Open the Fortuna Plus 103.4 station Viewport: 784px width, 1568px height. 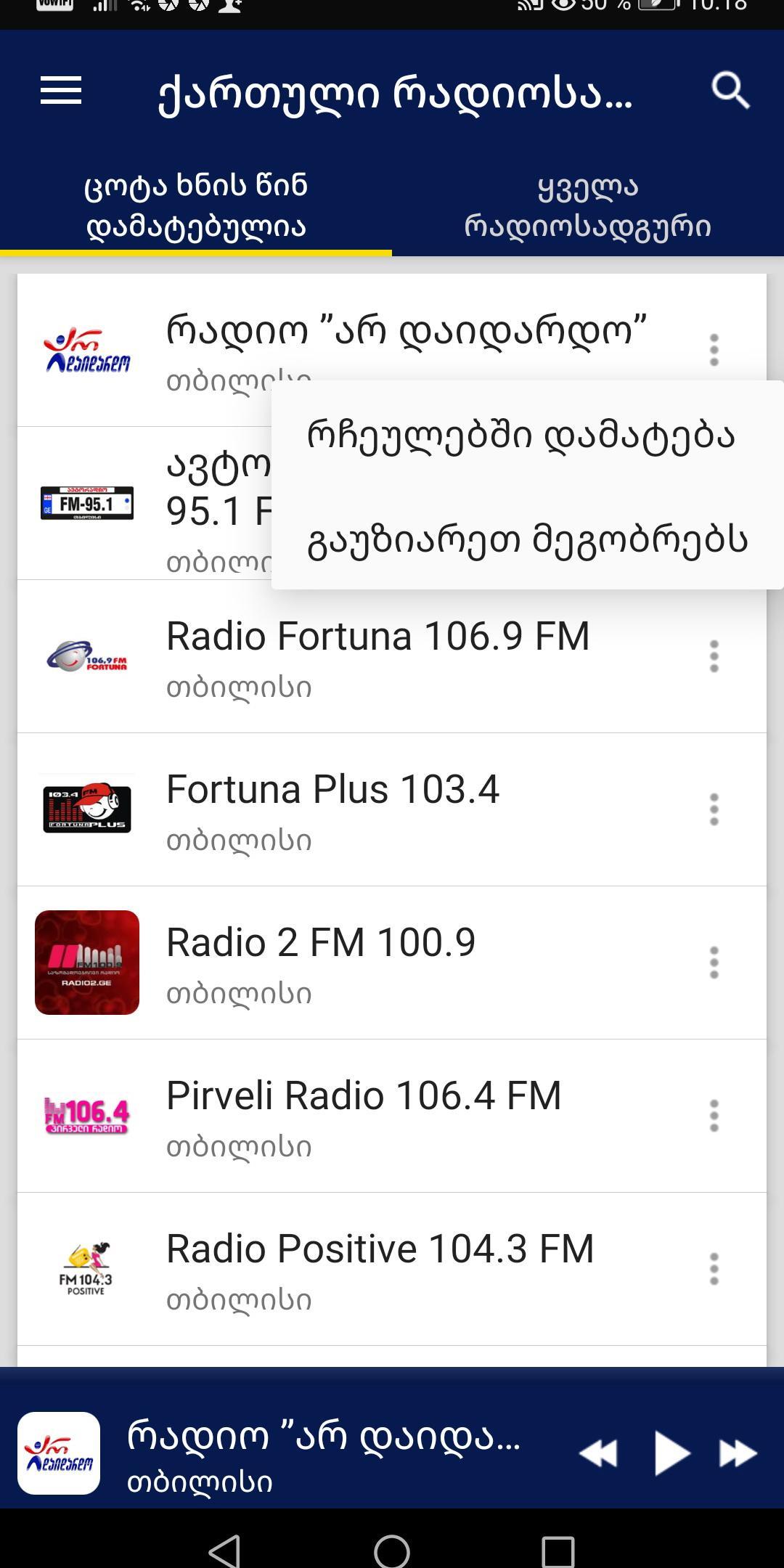pos(392,810)
